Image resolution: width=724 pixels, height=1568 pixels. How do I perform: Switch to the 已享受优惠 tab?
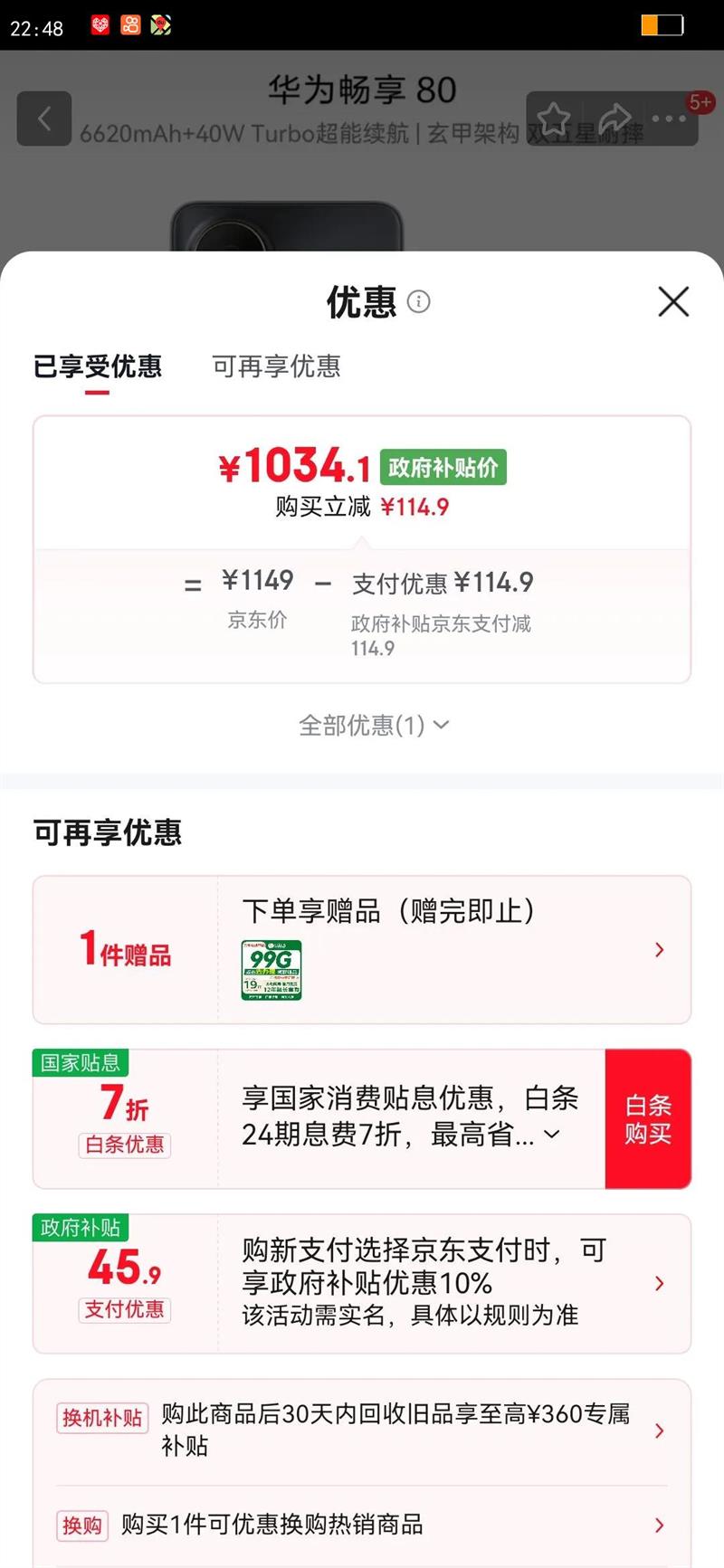pyautogui.click(x=95, y=367)
